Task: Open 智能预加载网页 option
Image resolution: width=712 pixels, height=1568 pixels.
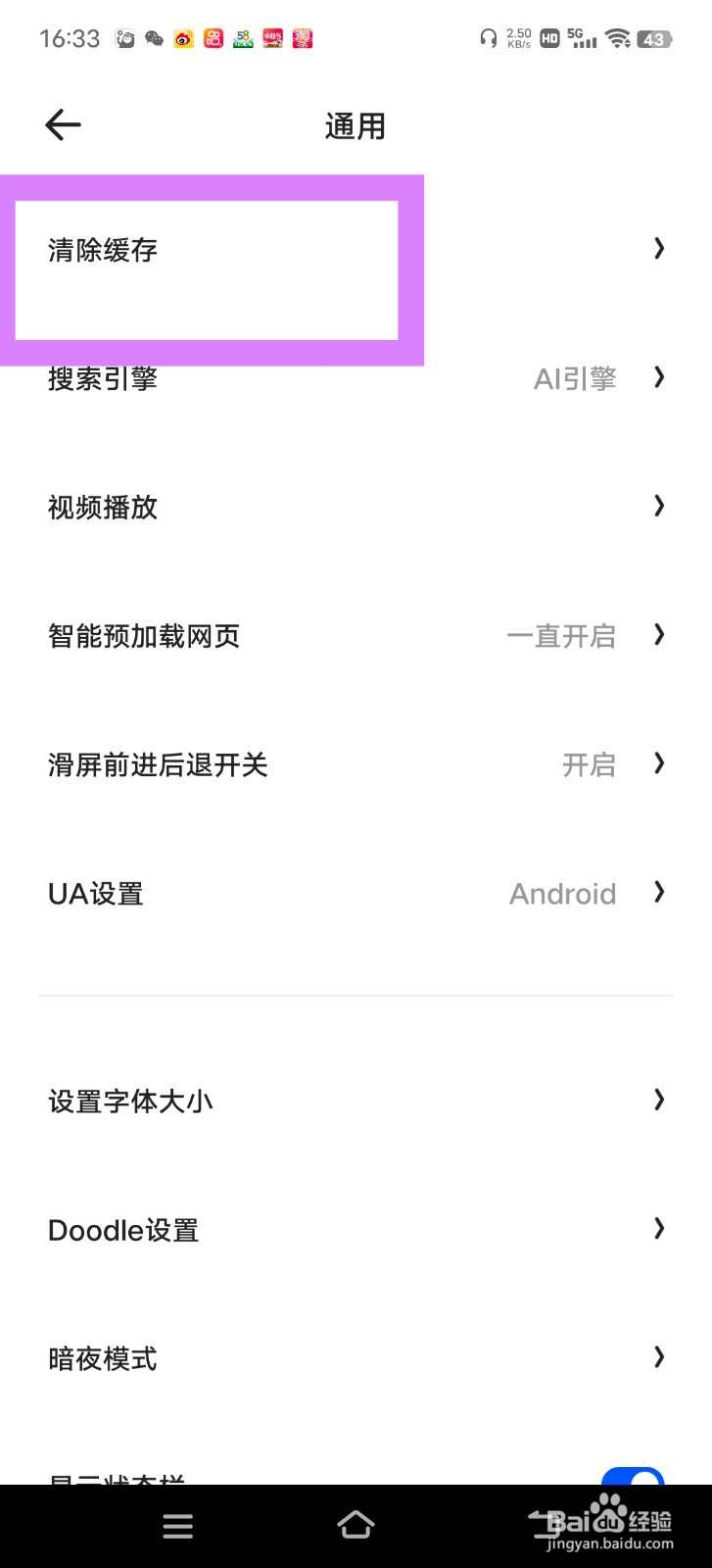Action: coord(356,635)
